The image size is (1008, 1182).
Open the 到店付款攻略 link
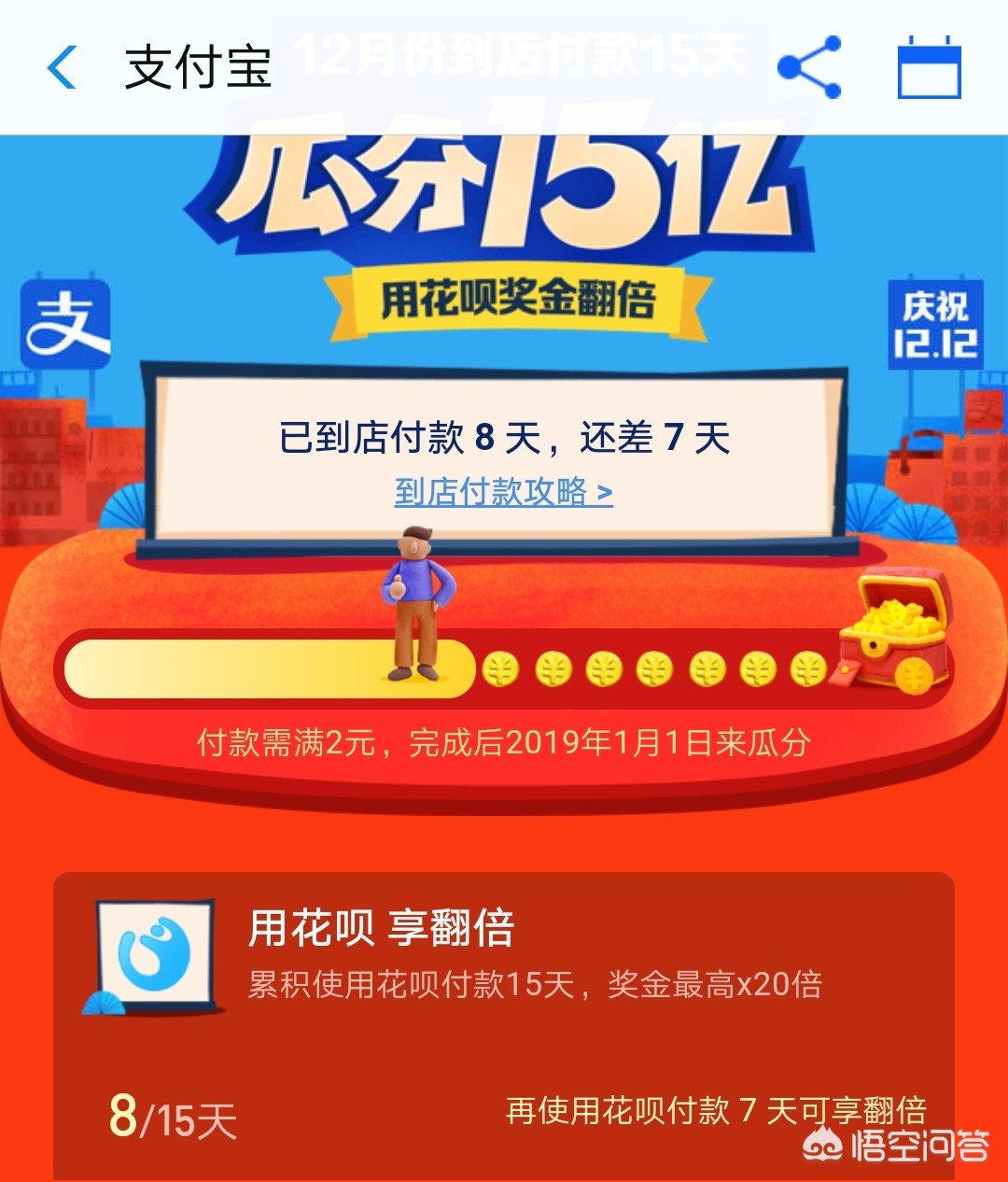click(x=503, y=492)
